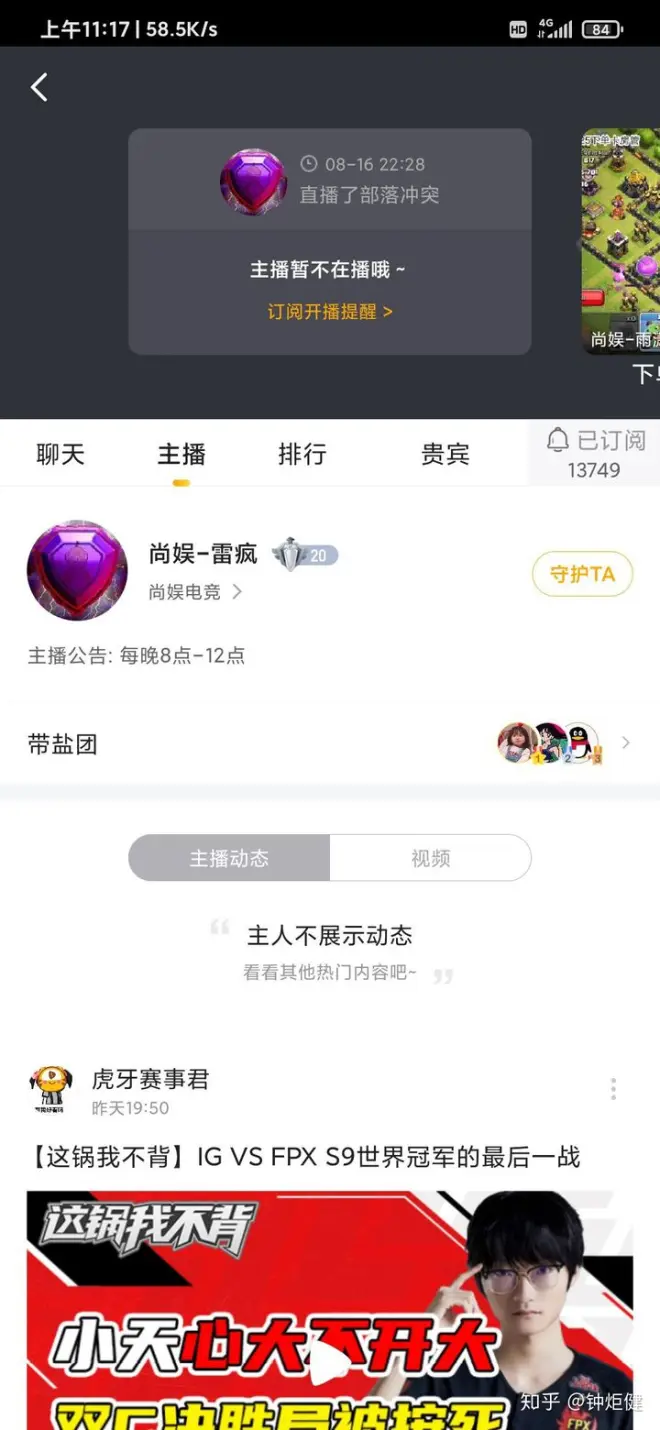Toggle the 已订阅 subscription bell
660x1430 pixels.
[x=595, y=454]
